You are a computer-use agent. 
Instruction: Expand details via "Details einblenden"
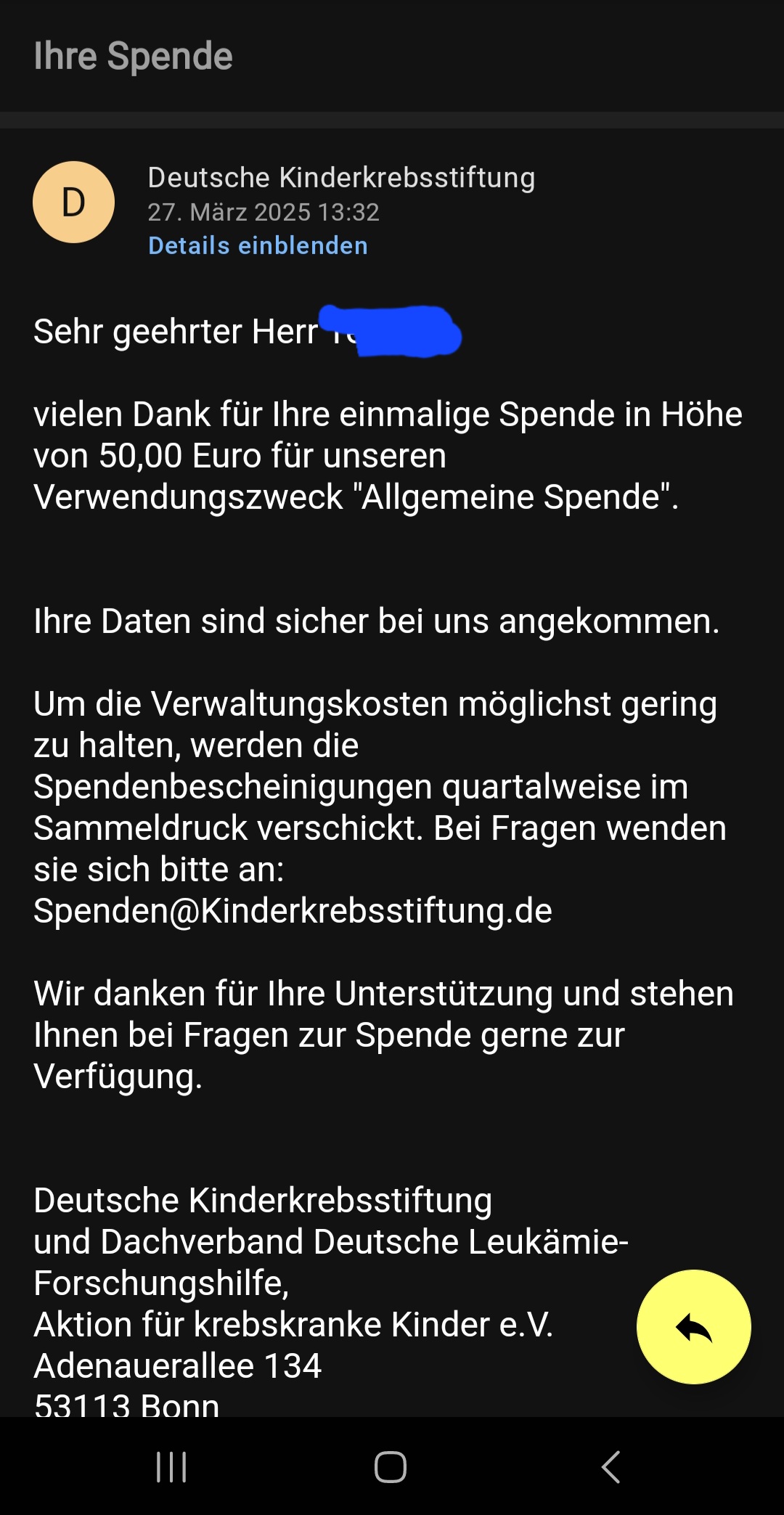[x=258, y=245]
